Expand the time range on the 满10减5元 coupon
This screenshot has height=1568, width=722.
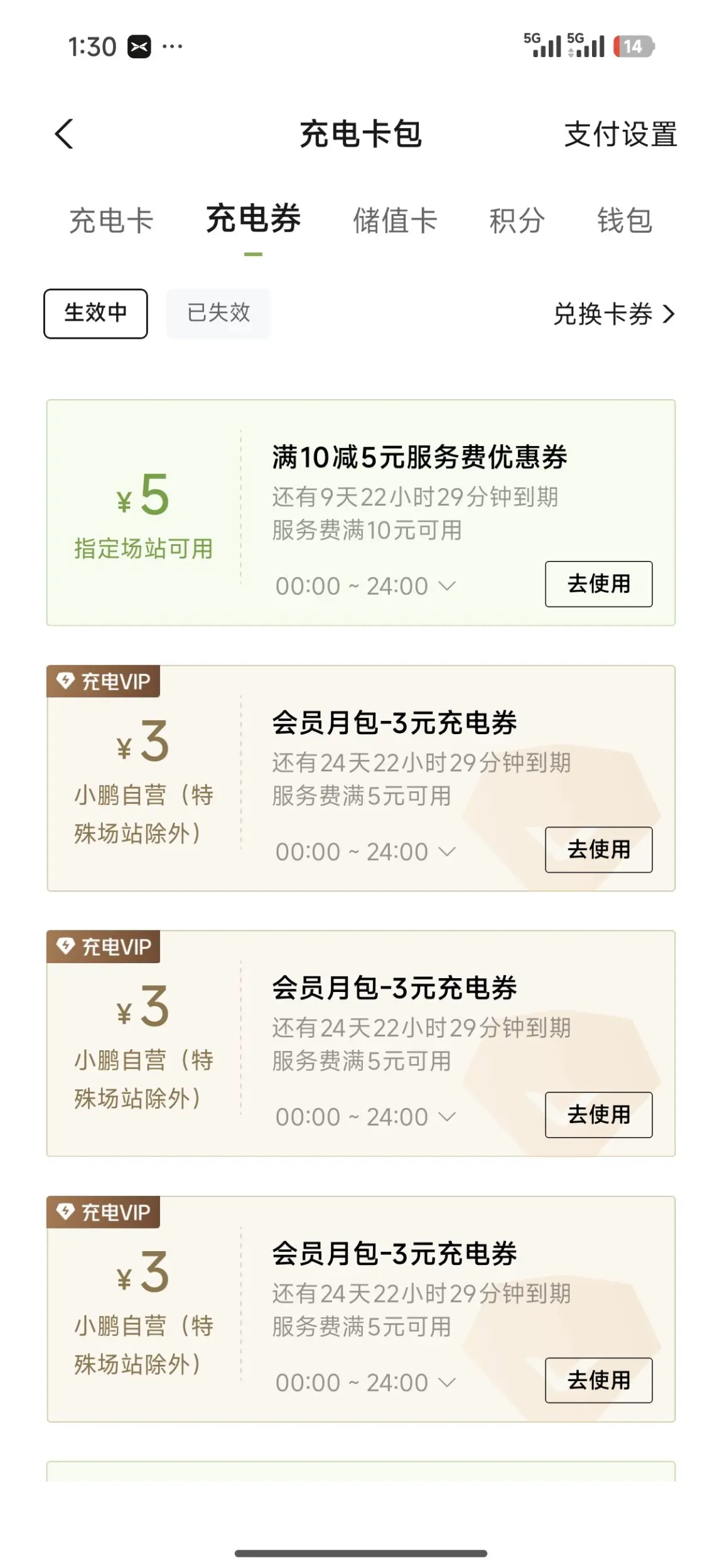(365, 586)
